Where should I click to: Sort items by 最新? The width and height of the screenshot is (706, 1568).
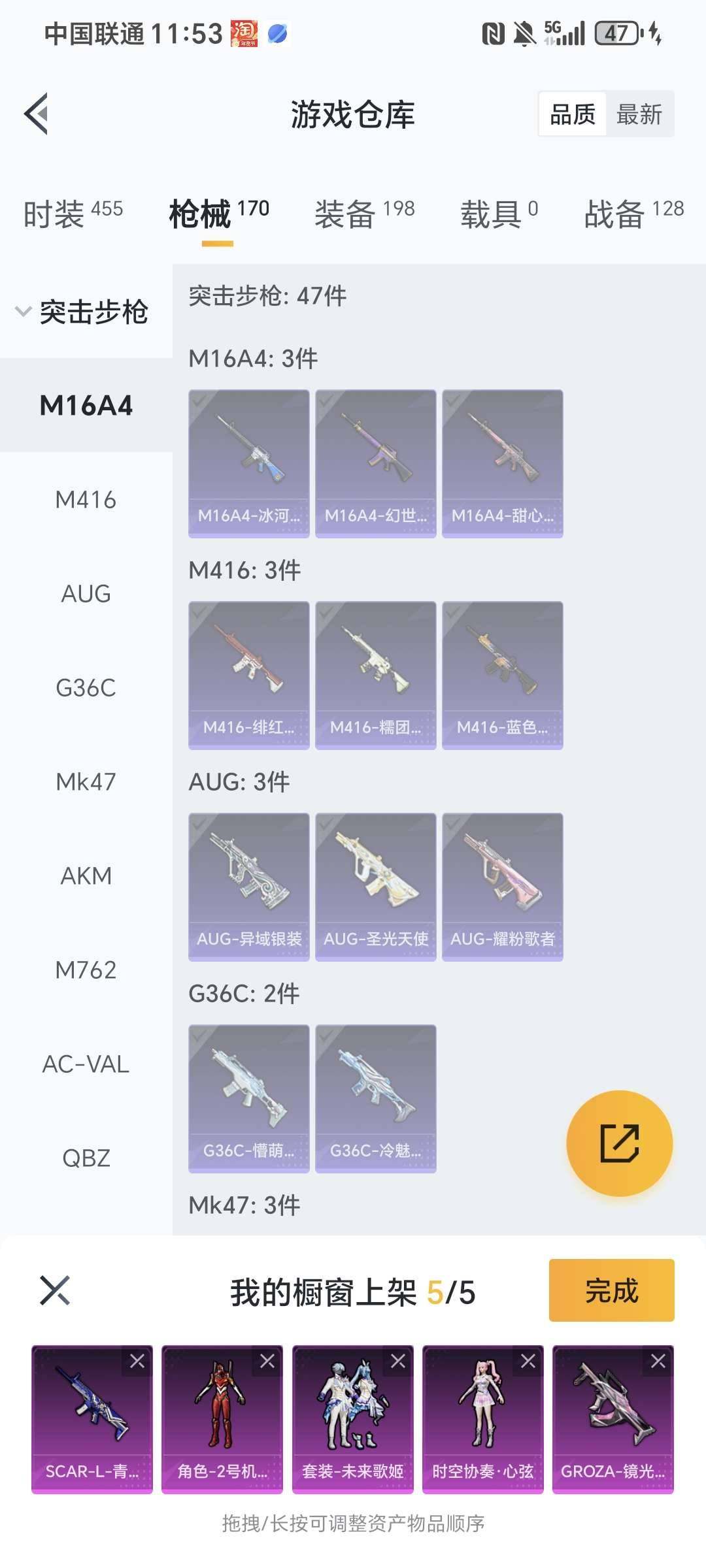(639, 114)
